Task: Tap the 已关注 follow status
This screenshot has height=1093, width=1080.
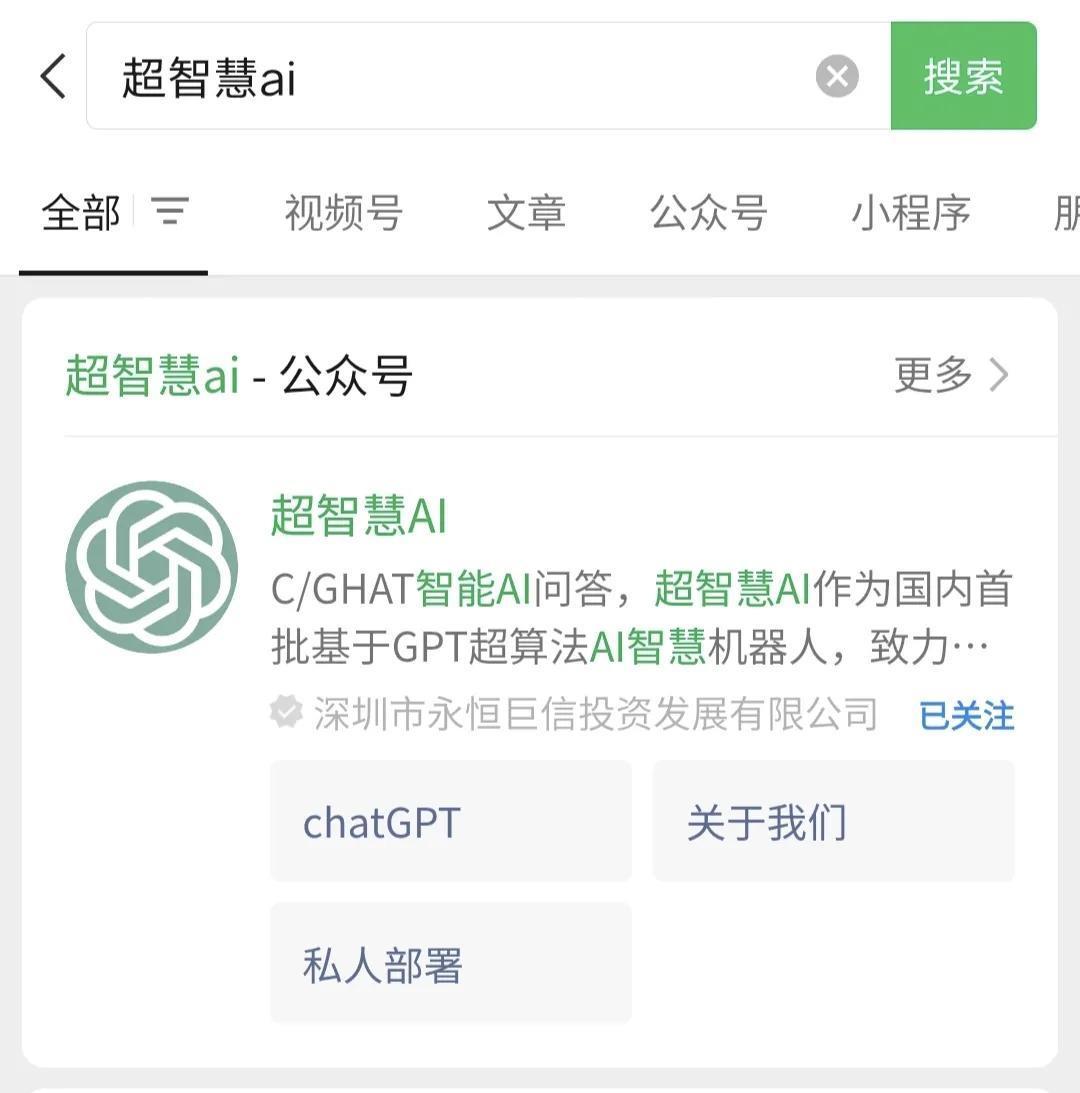Action: [x=966, y=716]
